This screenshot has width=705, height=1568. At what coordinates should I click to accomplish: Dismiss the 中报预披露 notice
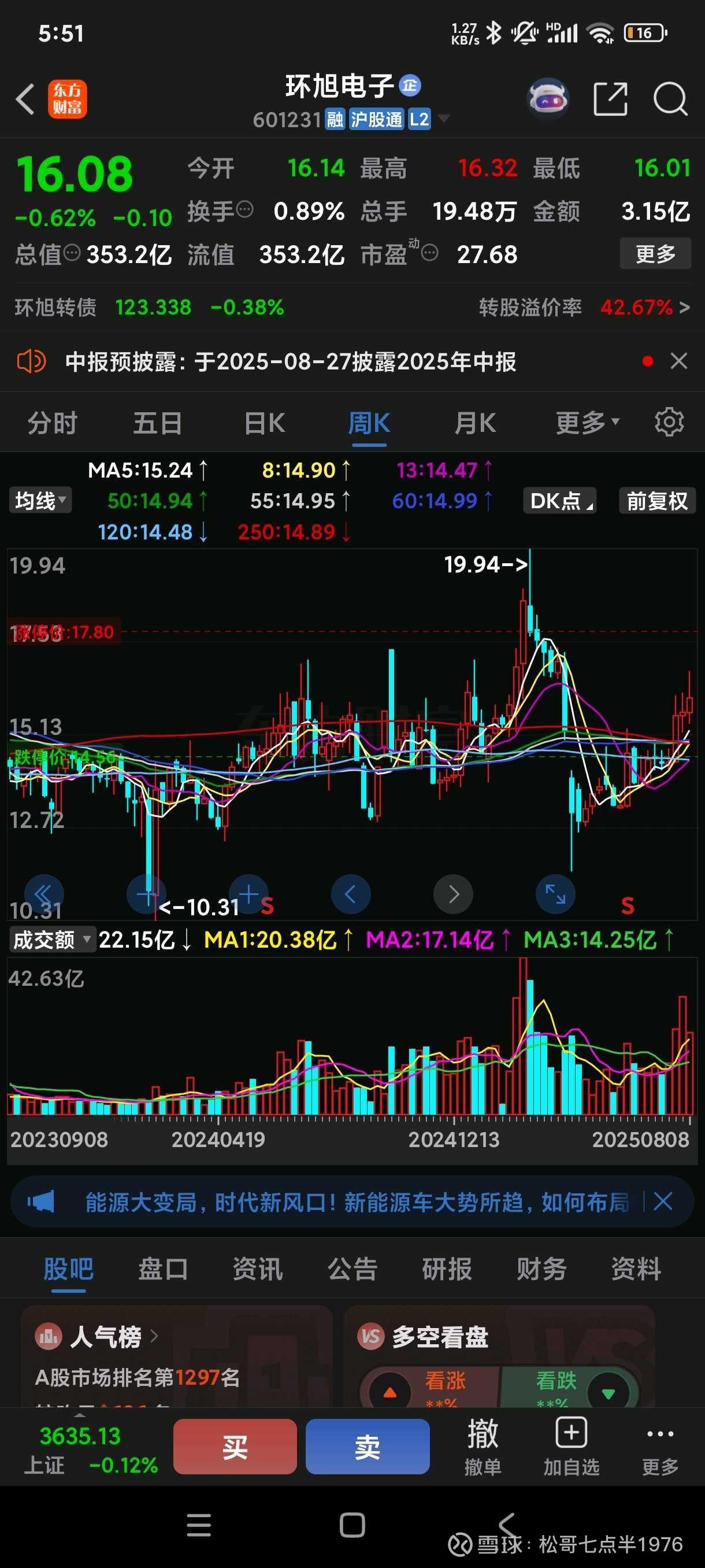678,361
